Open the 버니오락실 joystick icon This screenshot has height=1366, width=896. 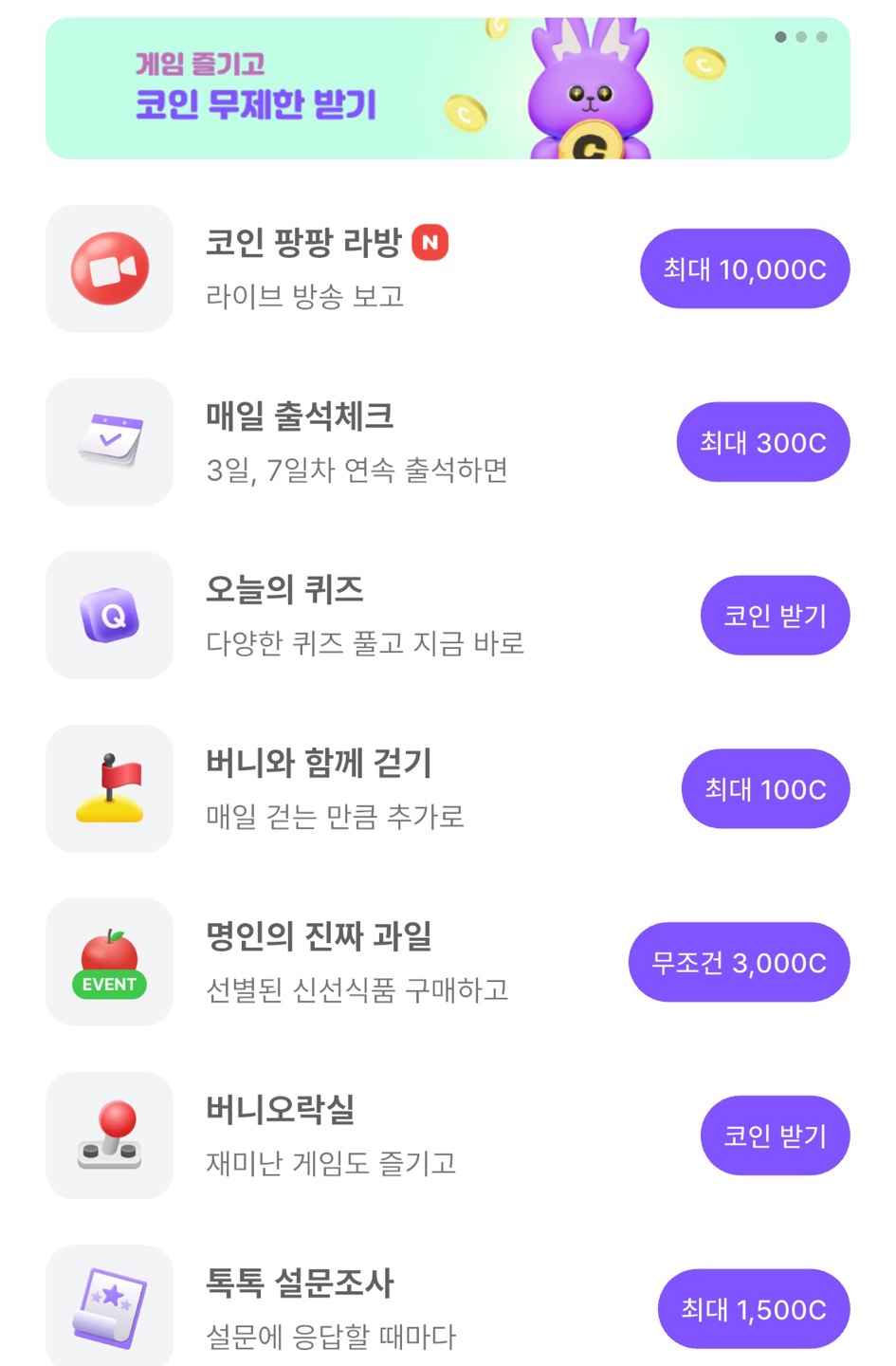tap(108, 1135)
